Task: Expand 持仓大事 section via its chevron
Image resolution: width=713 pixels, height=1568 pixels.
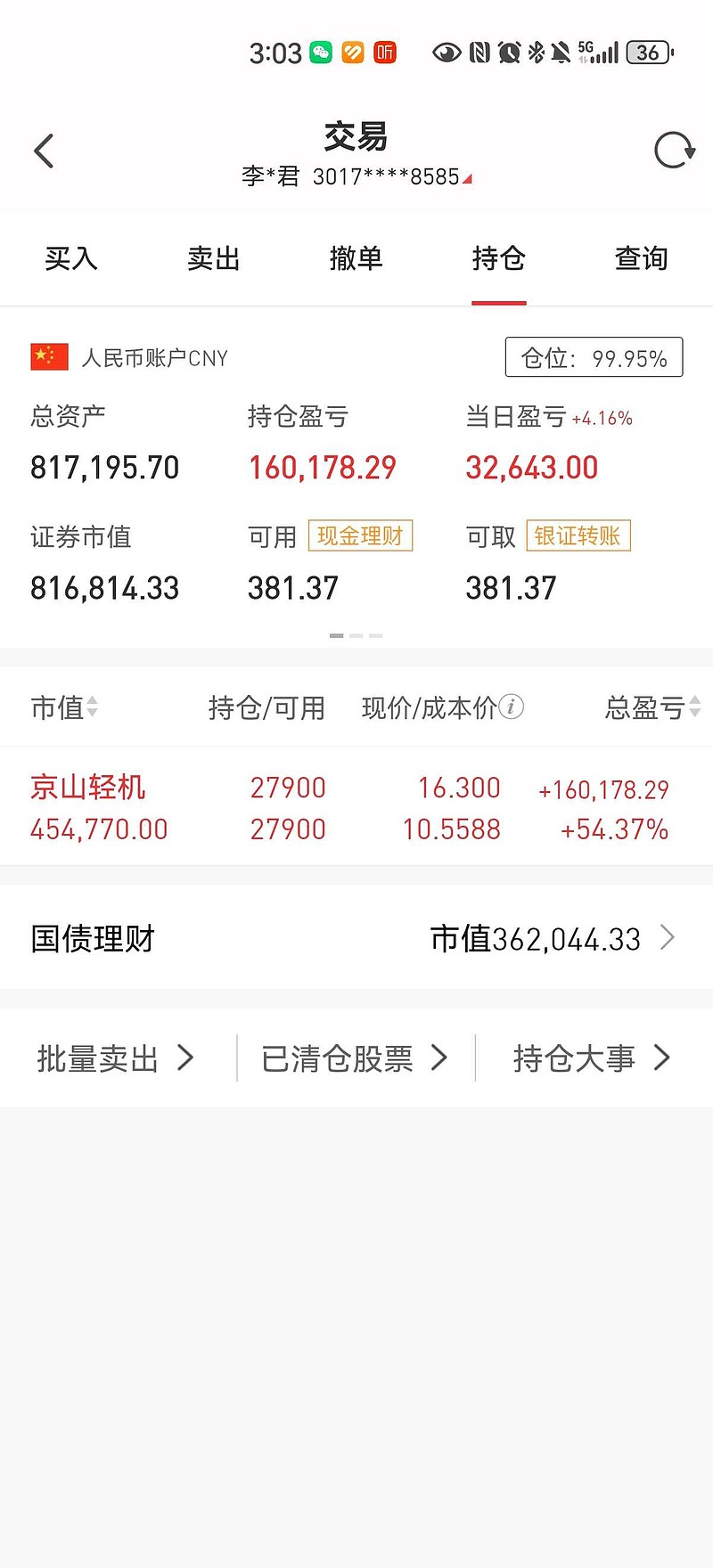Action: click(x=662, y=1058)
